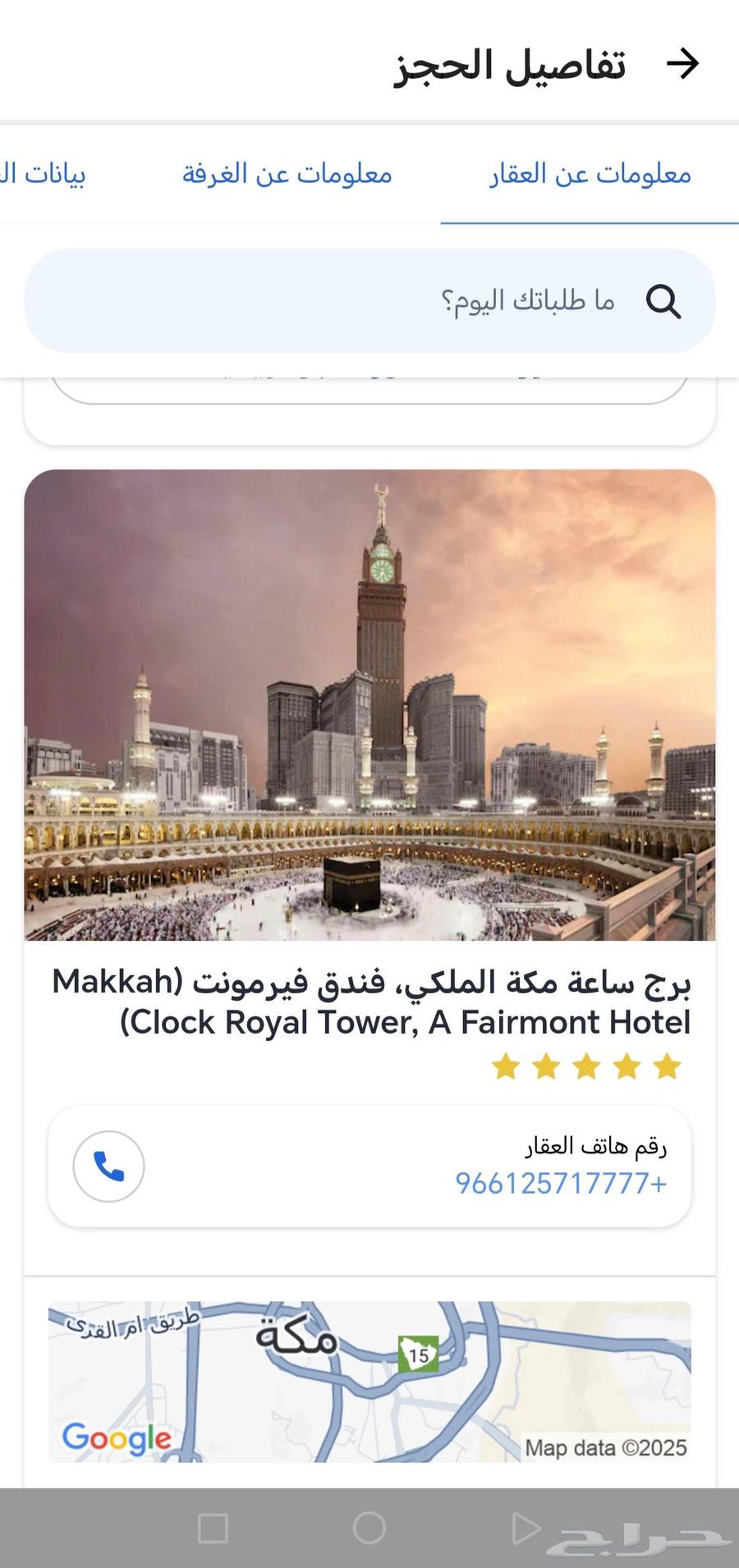The image size is (739, 1568).
Task: Select the first star rating
Action: (x=506, y=1066)
